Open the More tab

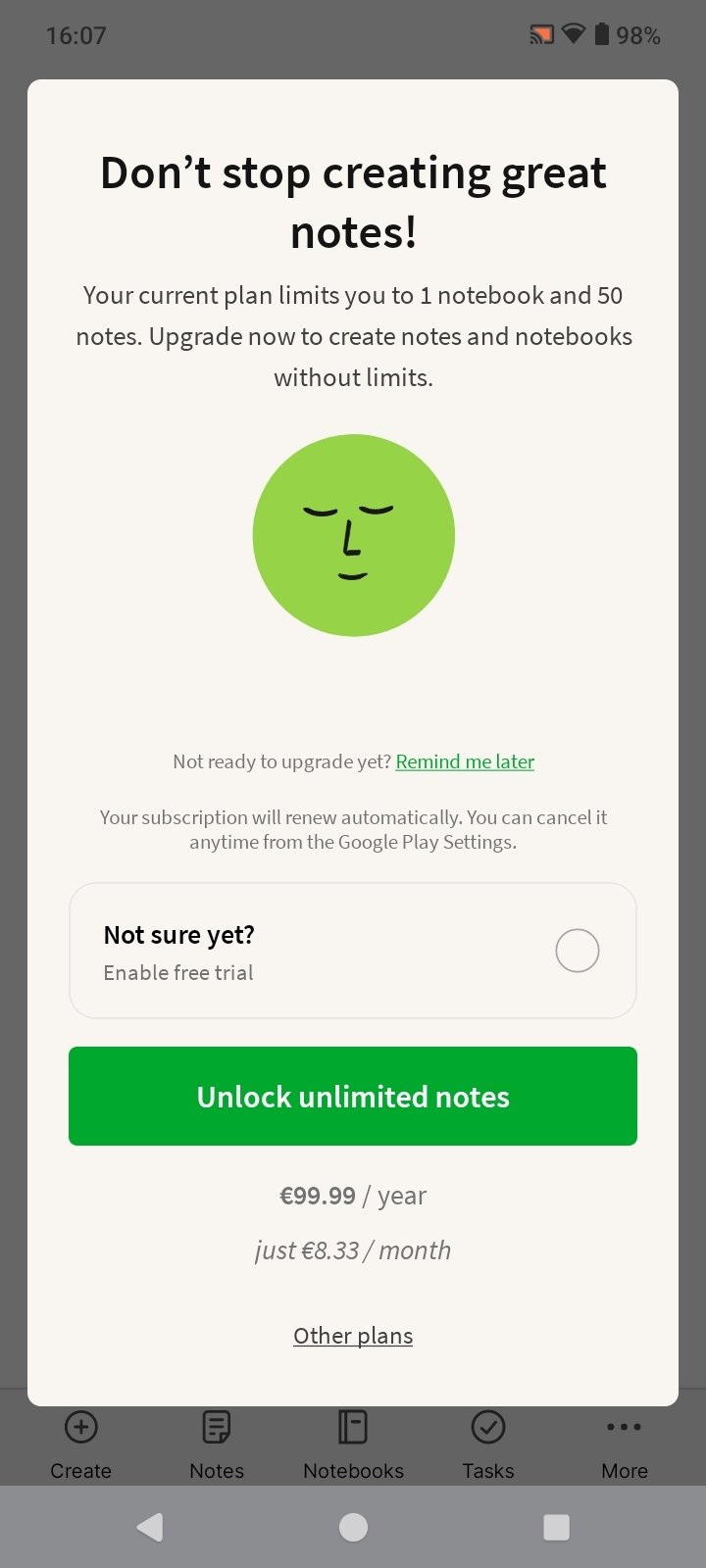(625, 1445)
